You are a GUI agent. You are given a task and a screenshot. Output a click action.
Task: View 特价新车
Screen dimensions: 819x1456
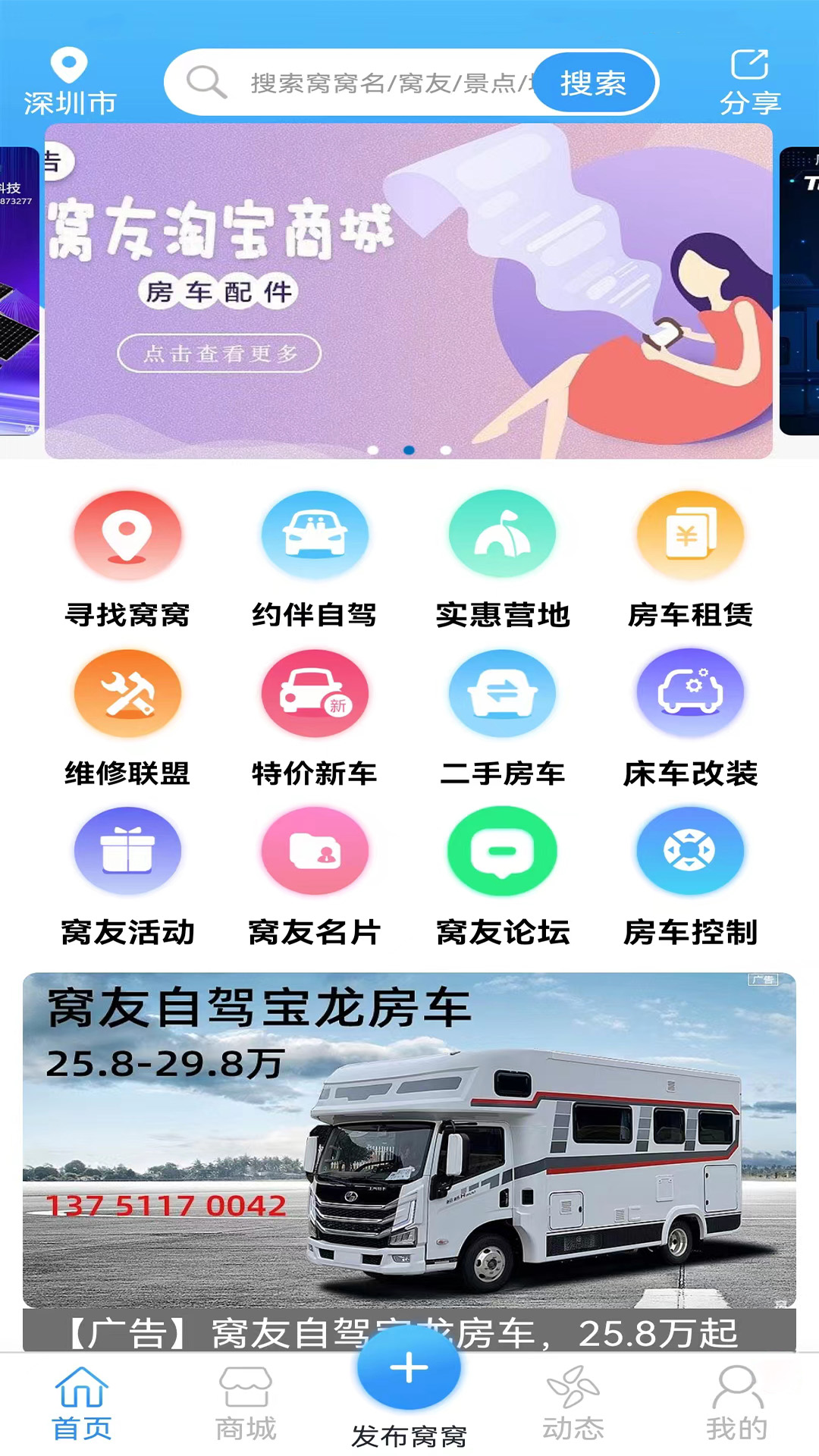click(x=315, y=718)
